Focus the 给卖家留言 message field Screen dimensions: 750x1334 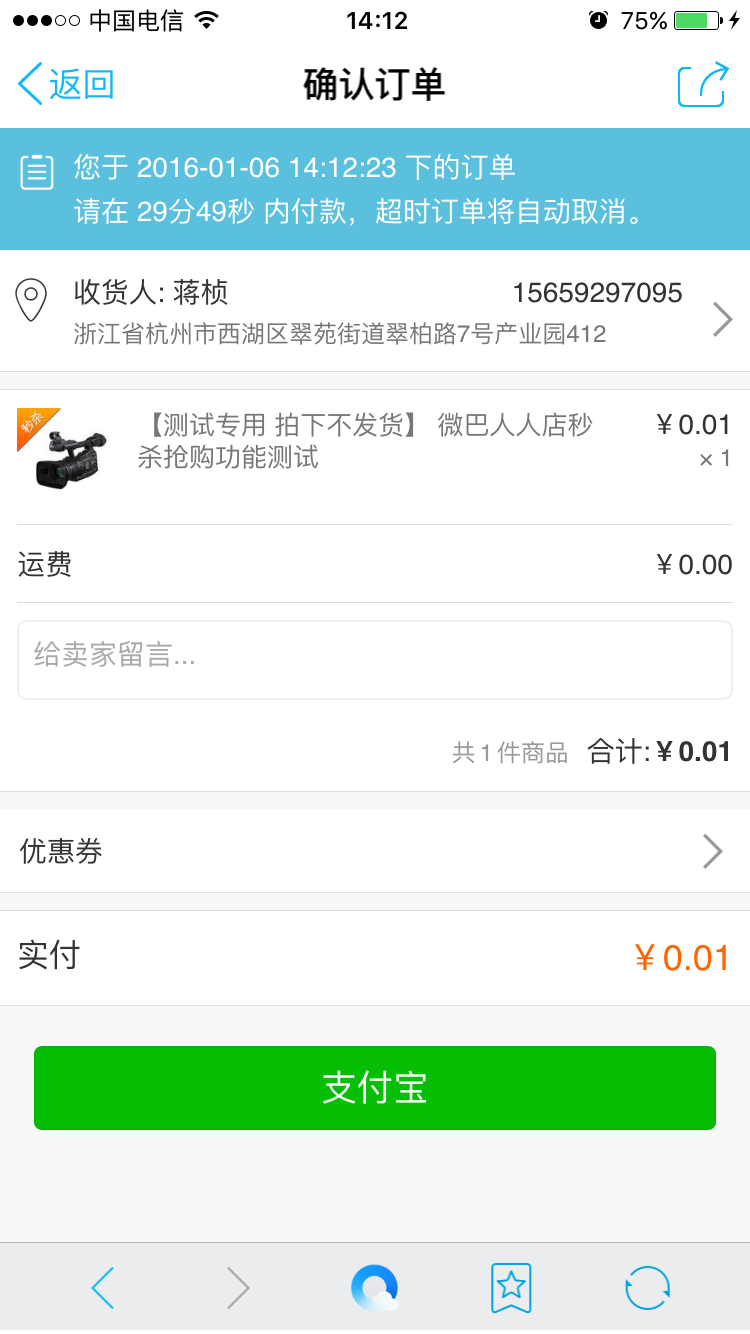click(x=375, y=660)
